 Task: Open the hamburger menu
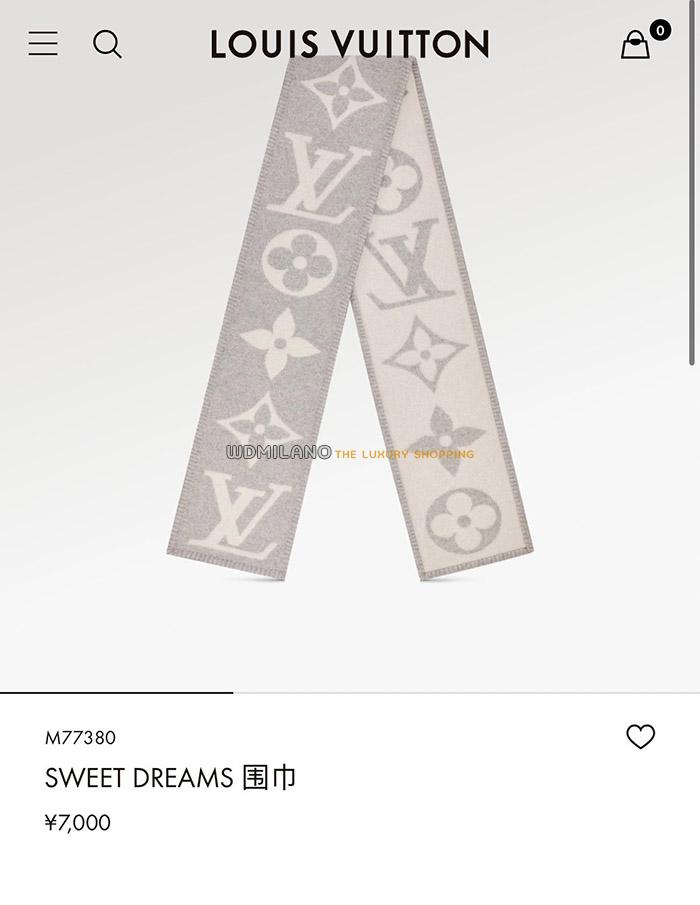(43, 44)
